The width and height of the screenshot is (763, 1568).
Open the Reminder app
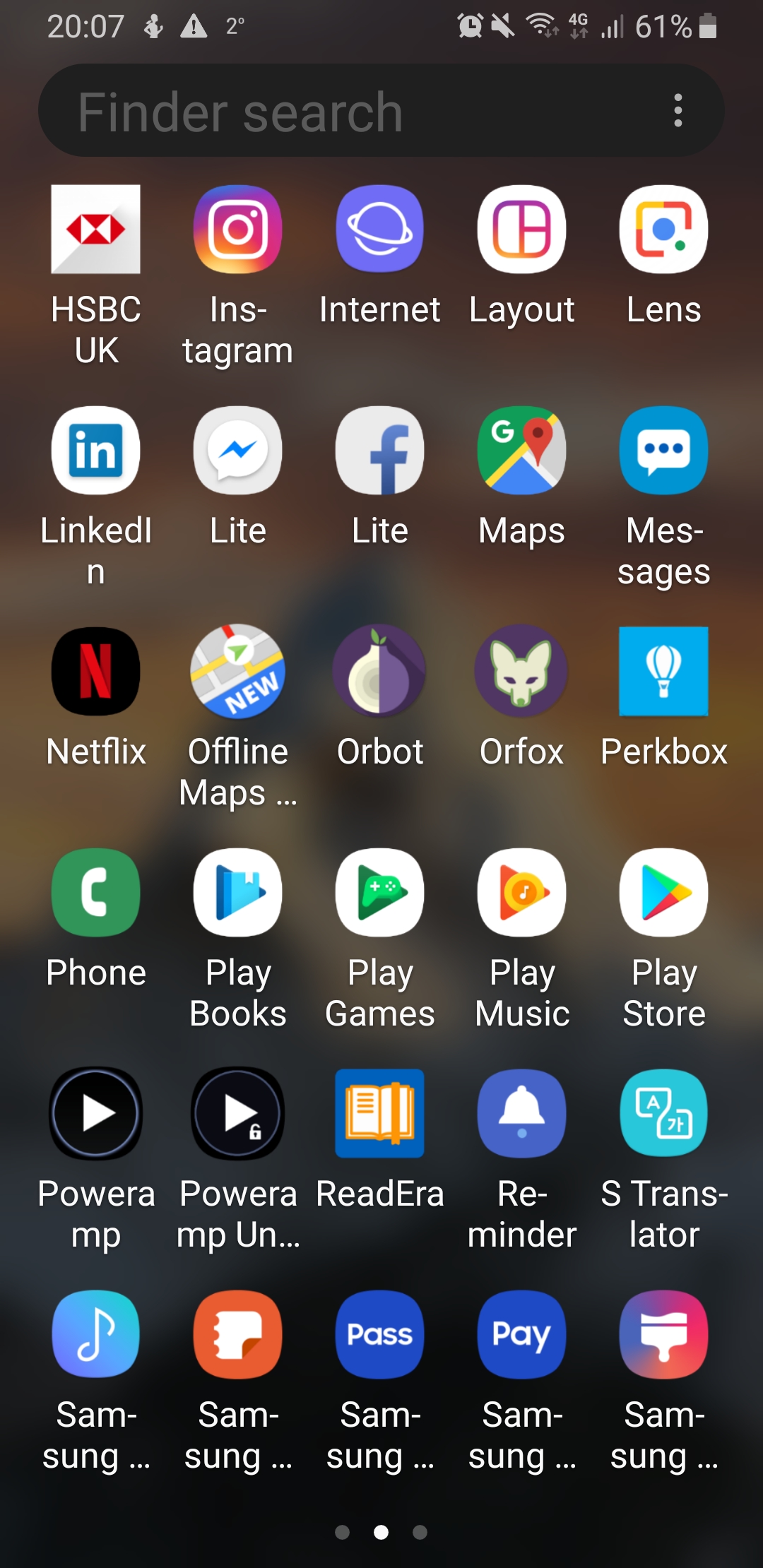pyautogui.click(x=522, y=1114)
